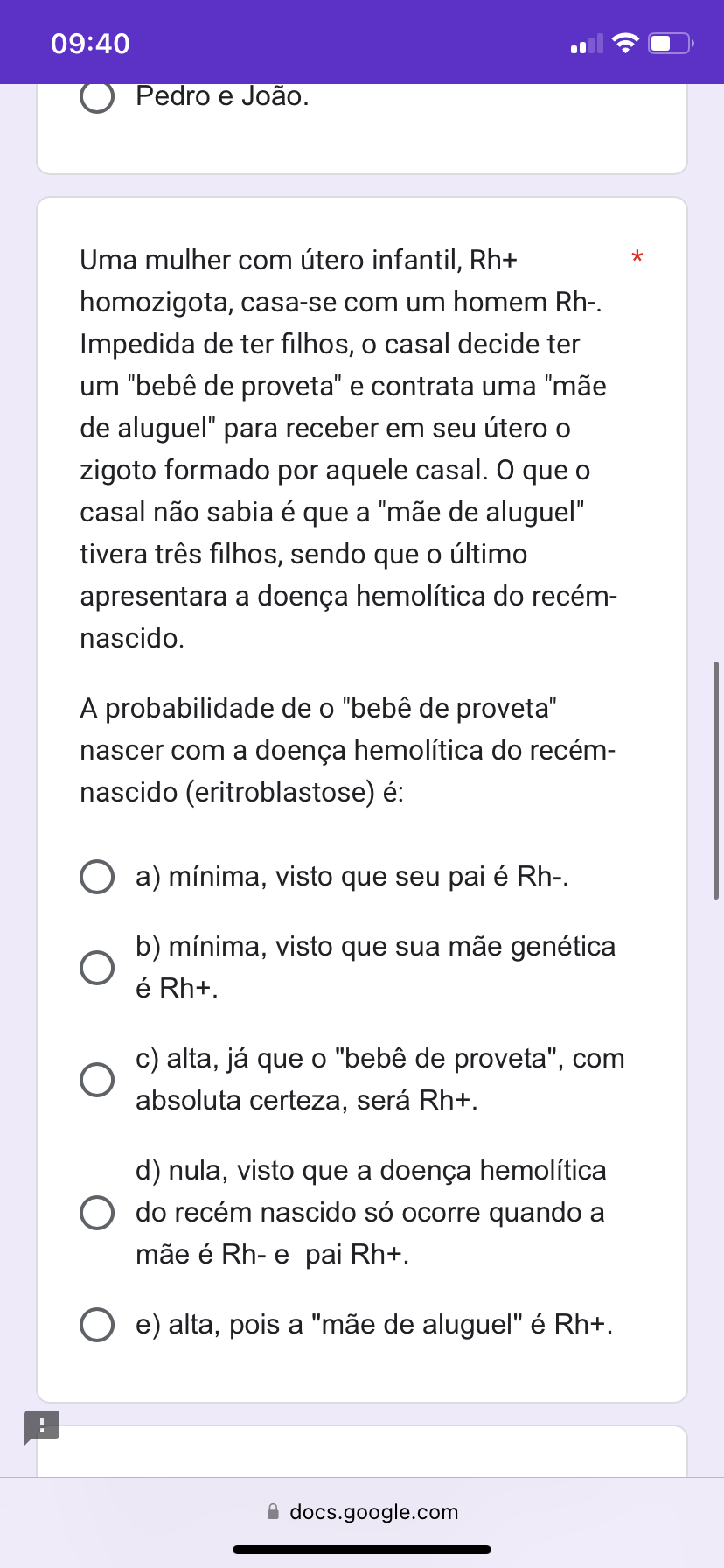Screen dimensions: 724x1568
Task: Select the "Pedro e João." option
Action: pyautogui.click(x=97, y=97)
